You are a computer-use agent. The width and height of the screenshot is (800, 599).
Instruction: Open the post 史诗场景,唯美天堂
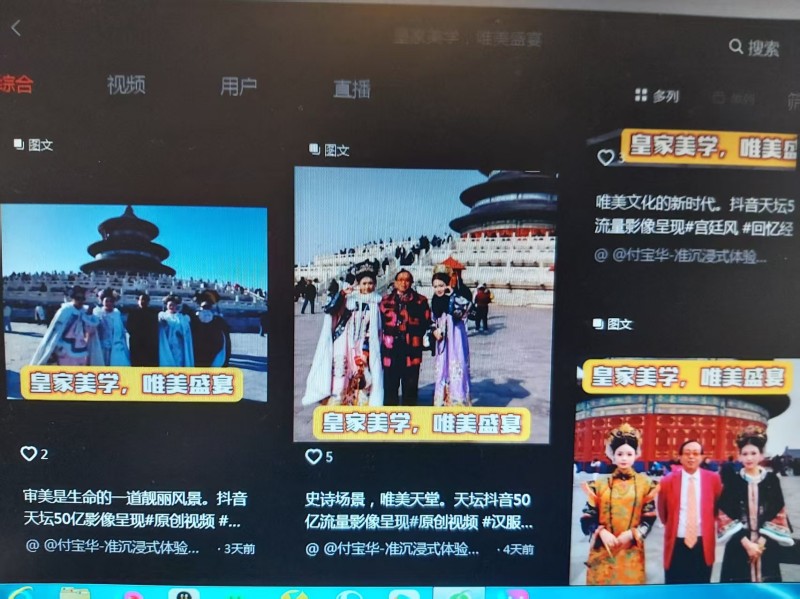pos(422,305)
